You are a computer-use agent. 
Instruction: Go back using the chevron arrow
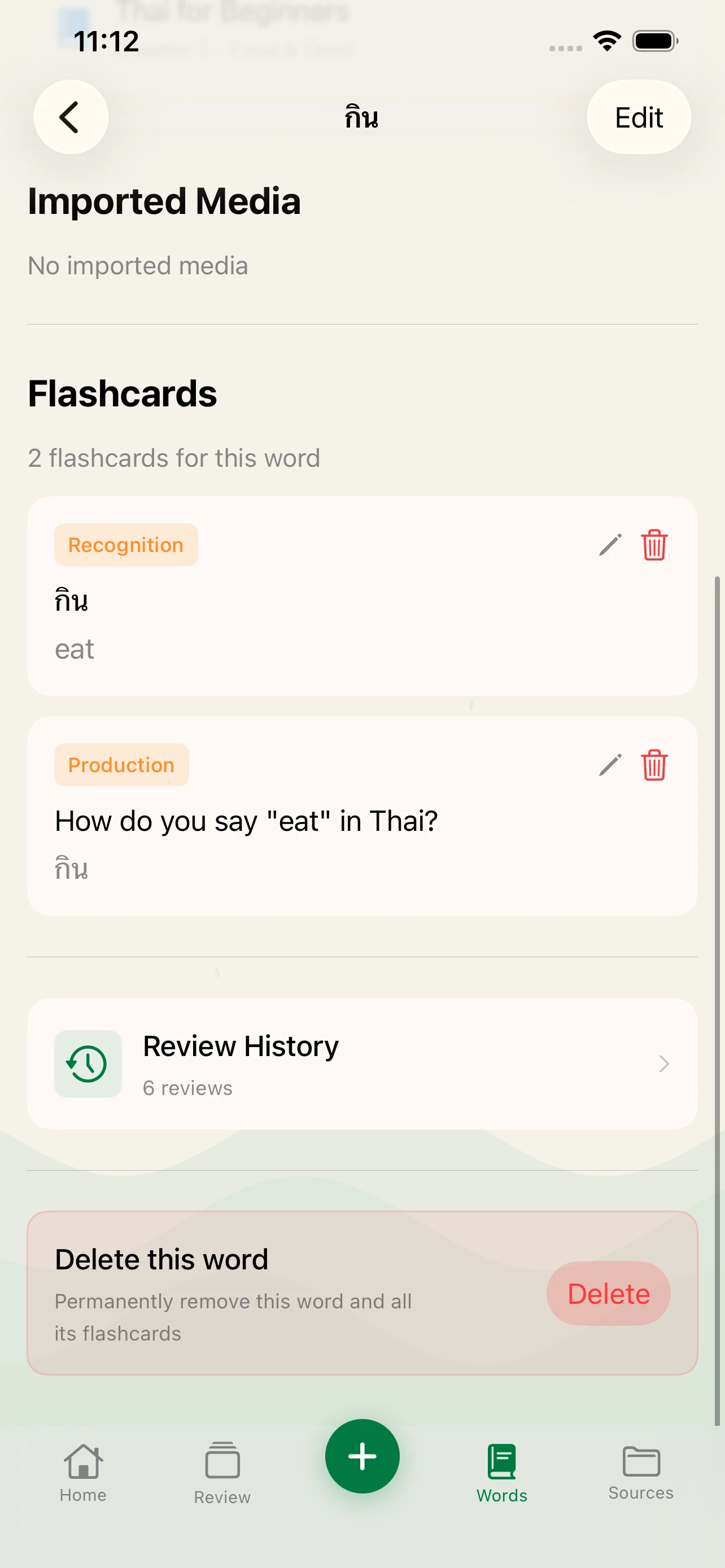pos(70,117)
